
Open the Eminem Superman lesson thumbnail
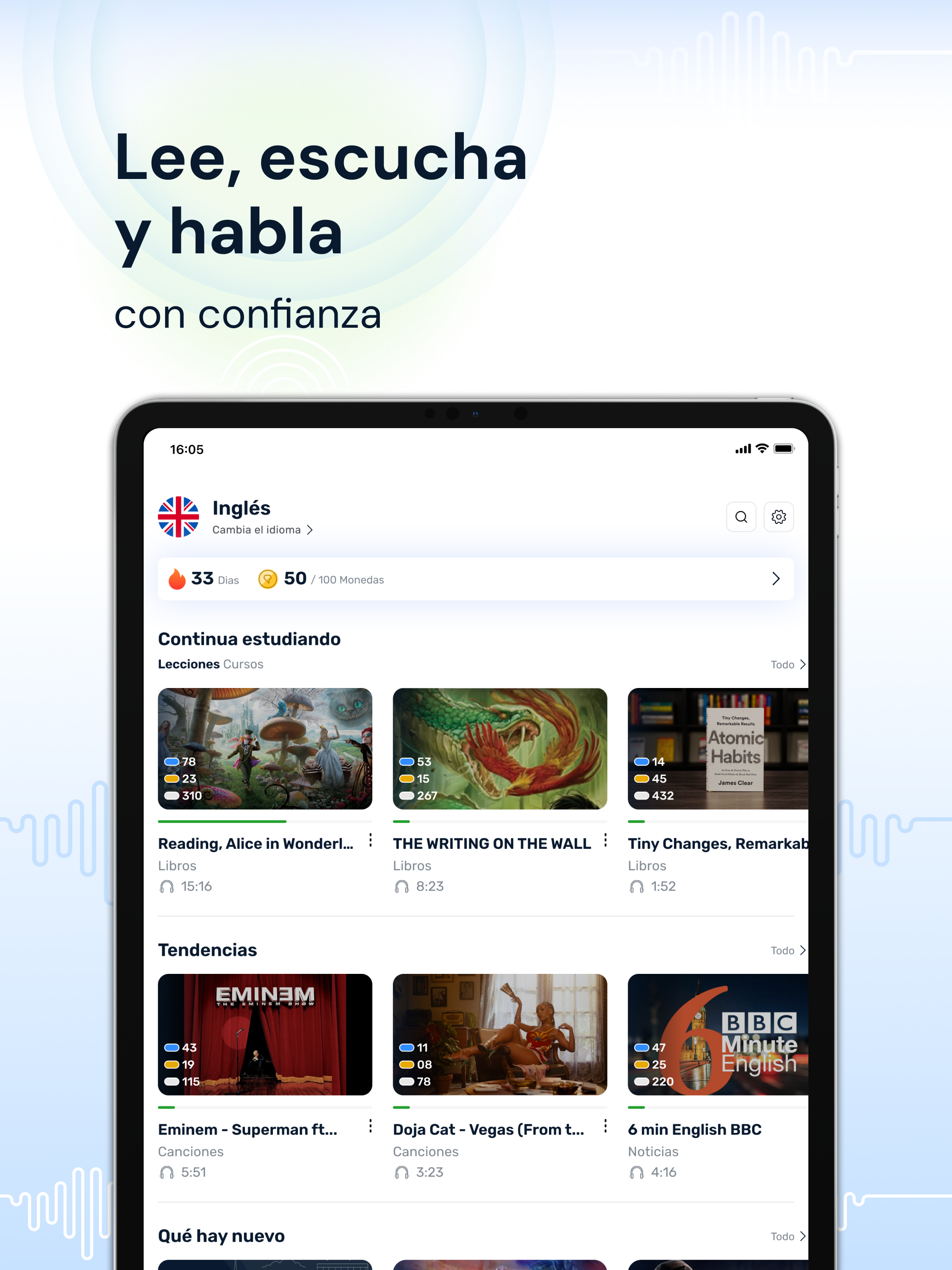coord(264,1035)
